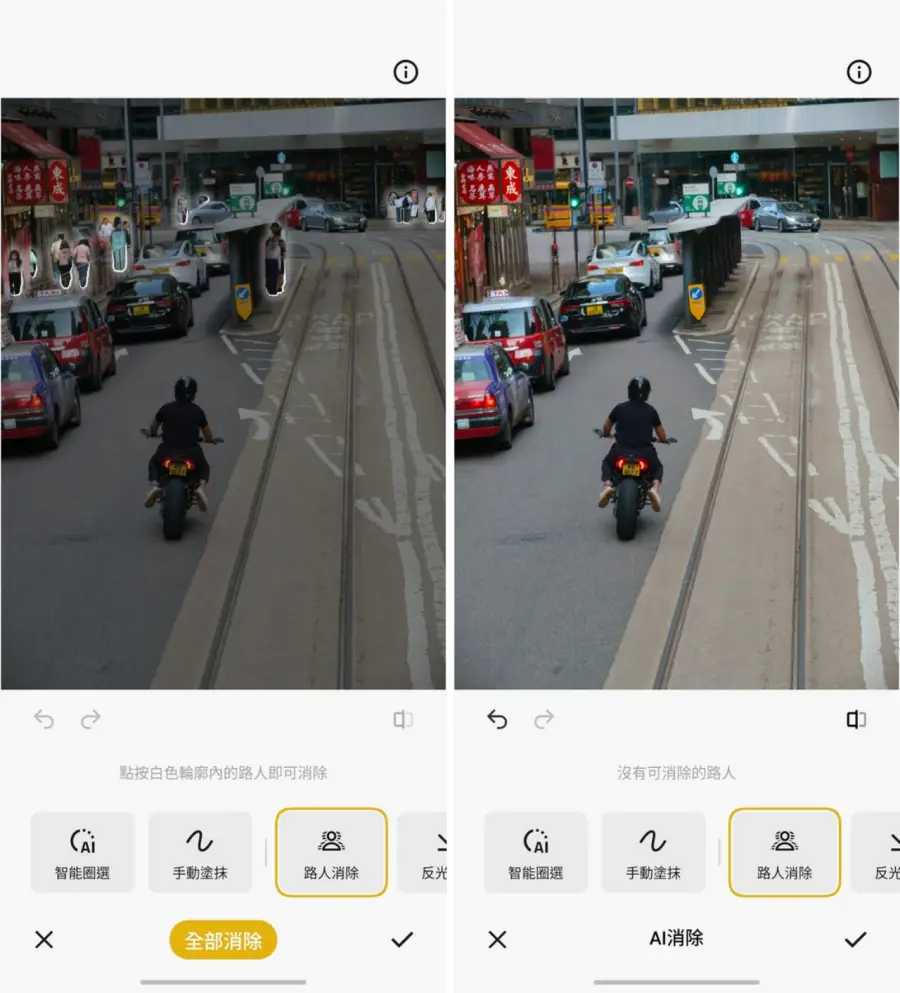This screenshot has height=993, width=900.
Task: Cancel with the X beside 全部消除
Action: pyautogui.click(x=44, y=940)
